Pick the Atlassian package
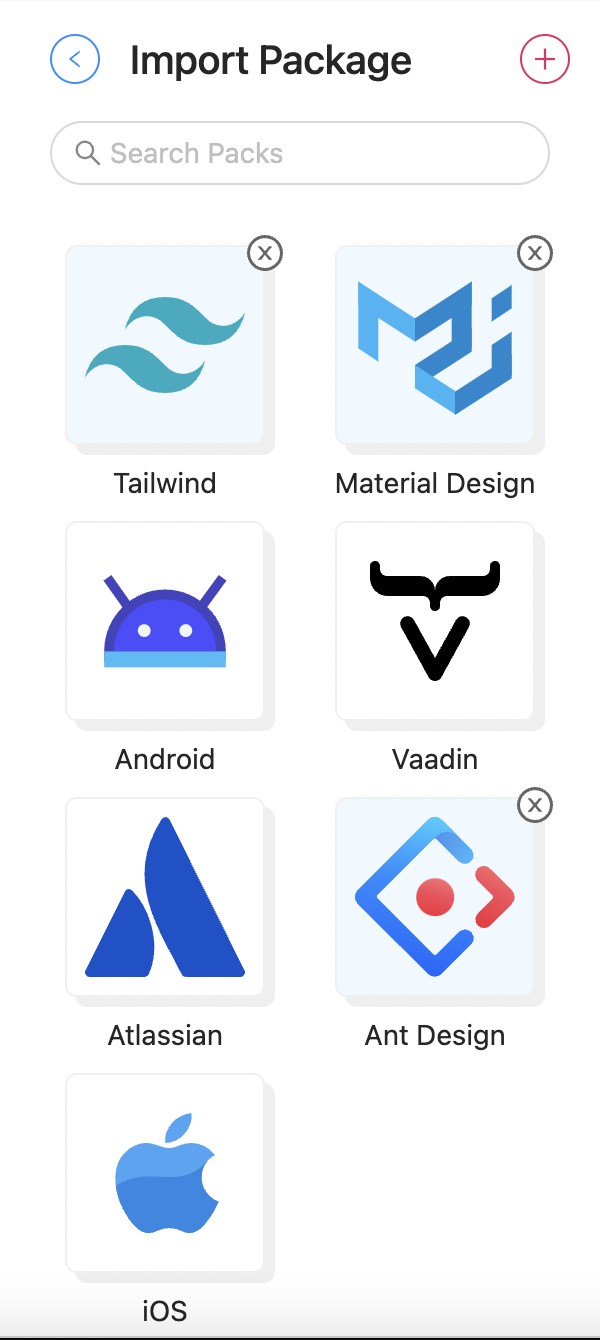This screenshot has width=600, height=1340. 165,897
